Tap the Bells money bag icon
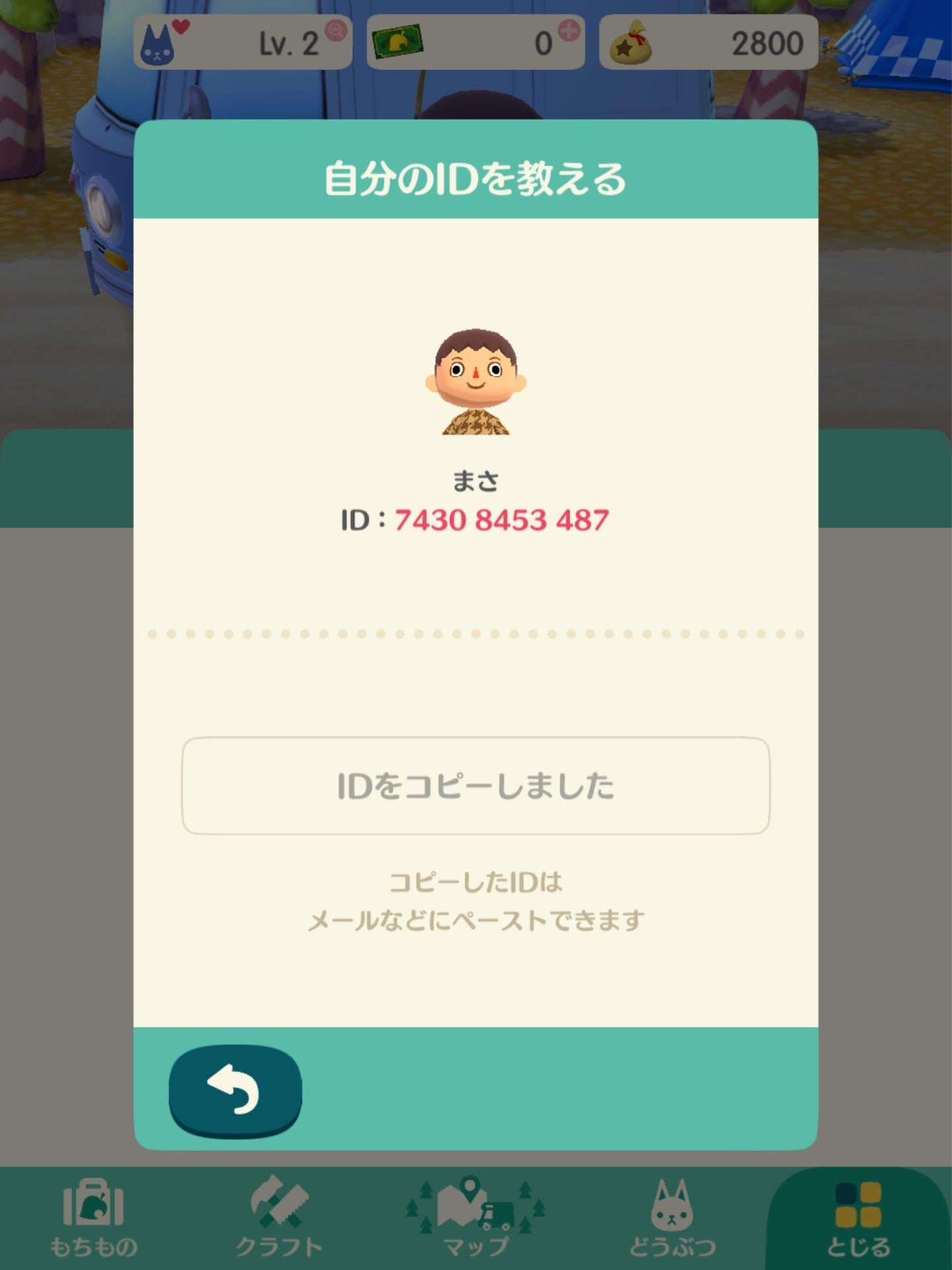The height and width of the screenshot is (1270, 952). (x=630, y=41)
